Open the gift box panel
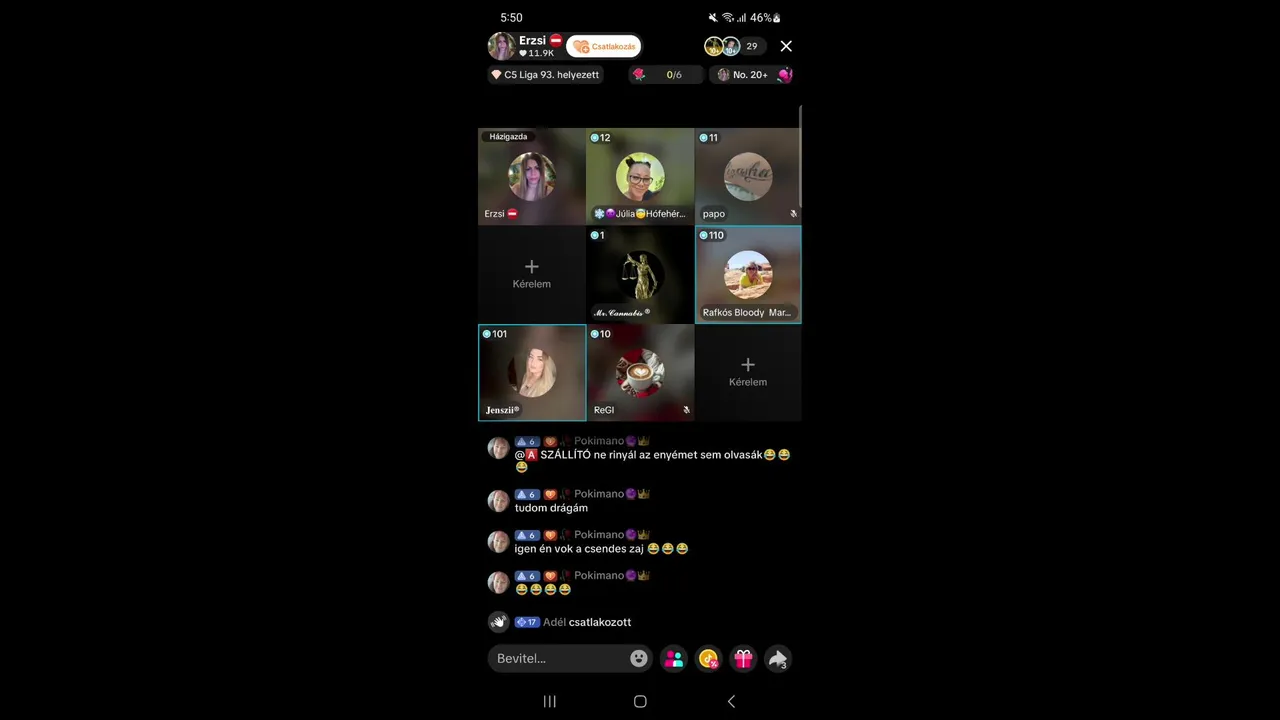Viewport: 1280px width, 720px height. (x=743, y=658)
